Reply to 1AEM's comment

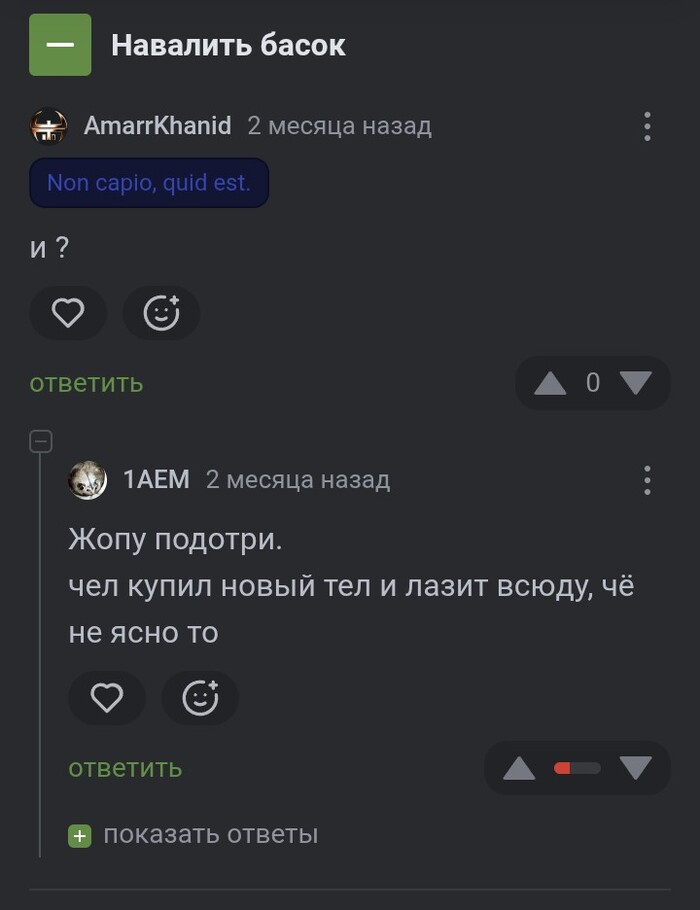pos(125,768)
